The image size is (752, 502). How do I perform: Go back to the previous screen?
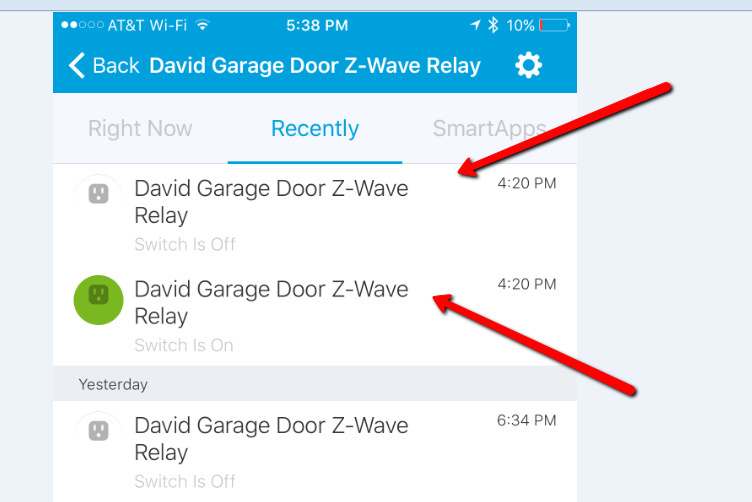coord(103,66)
